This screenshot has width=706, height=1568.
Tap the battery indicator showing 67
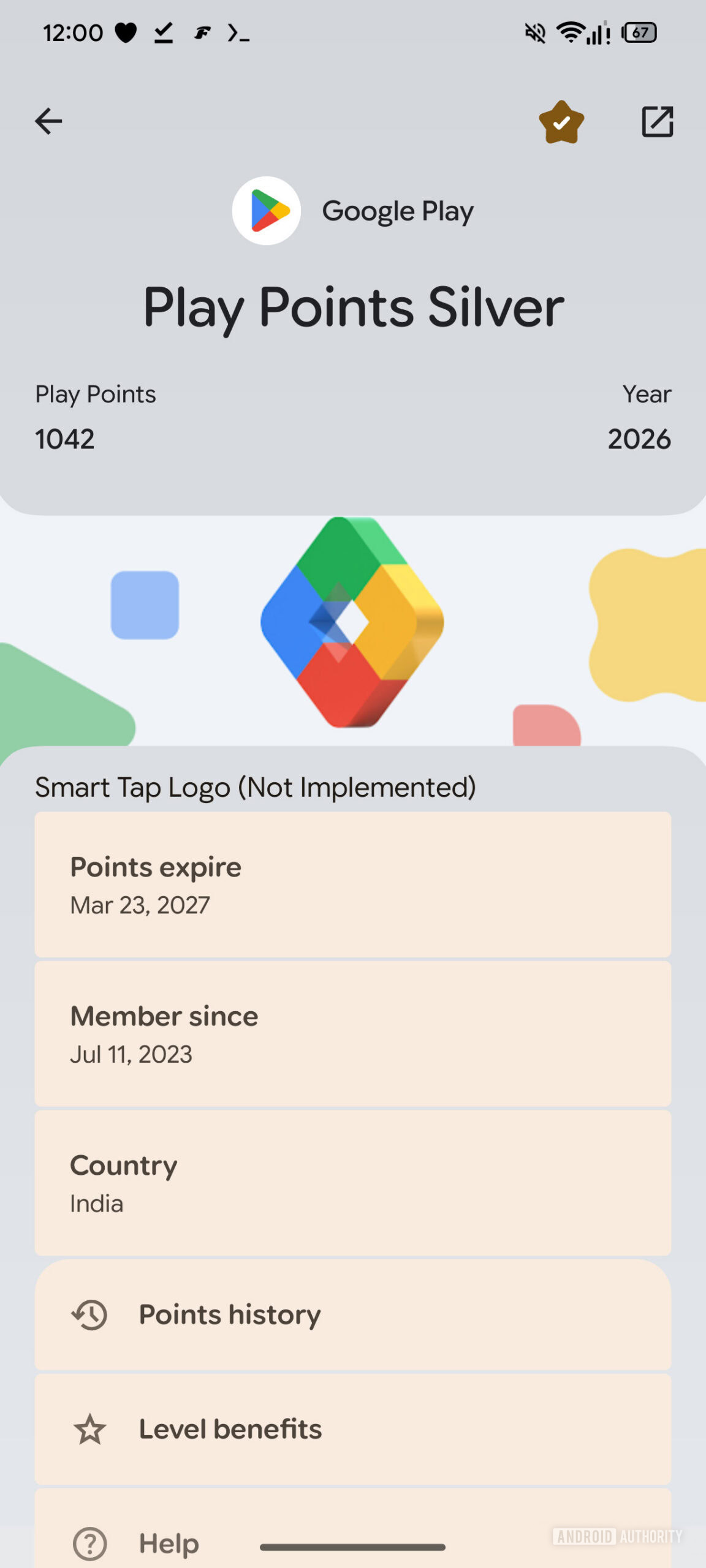(639, 33)
